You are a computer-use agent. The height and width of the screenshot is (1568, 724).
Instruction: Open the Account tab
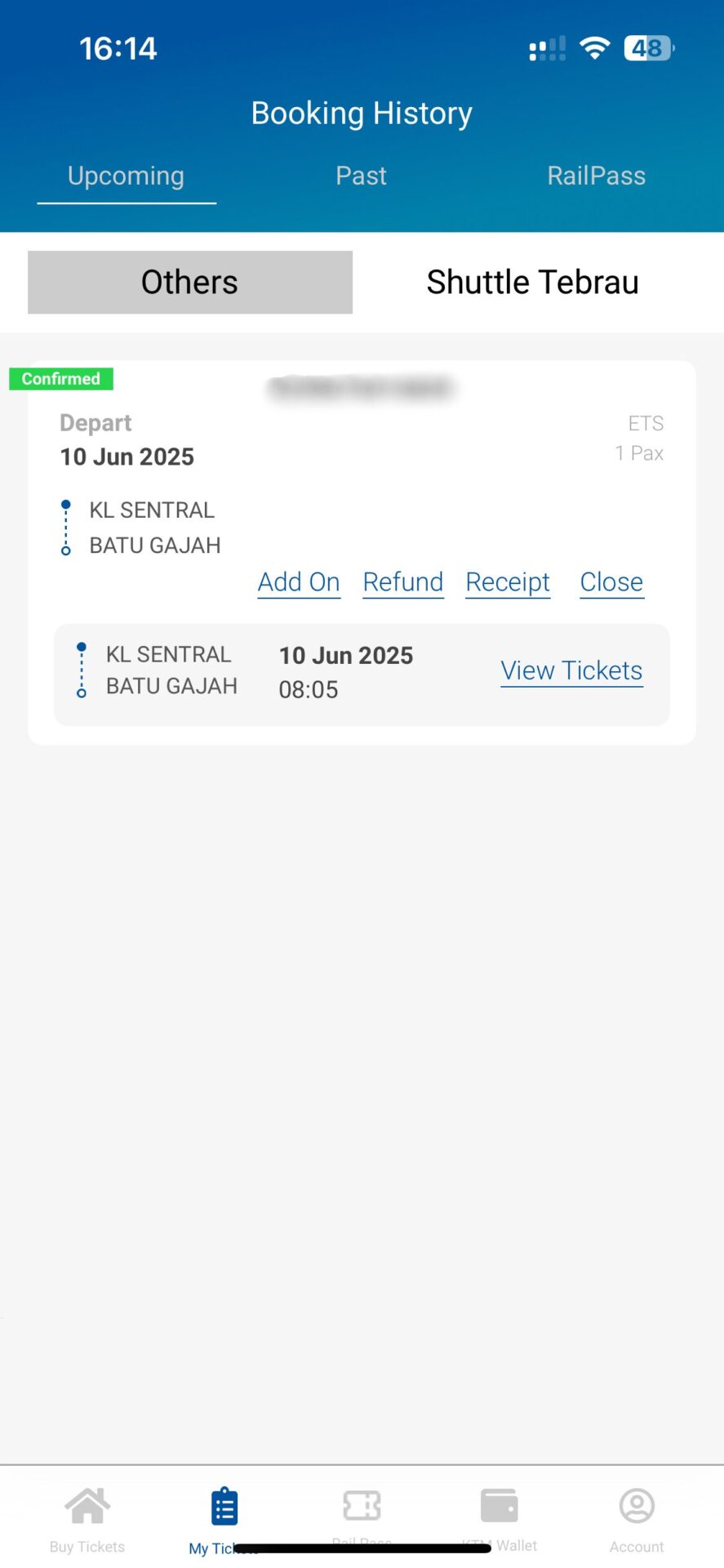click(x=637, y=1520)
